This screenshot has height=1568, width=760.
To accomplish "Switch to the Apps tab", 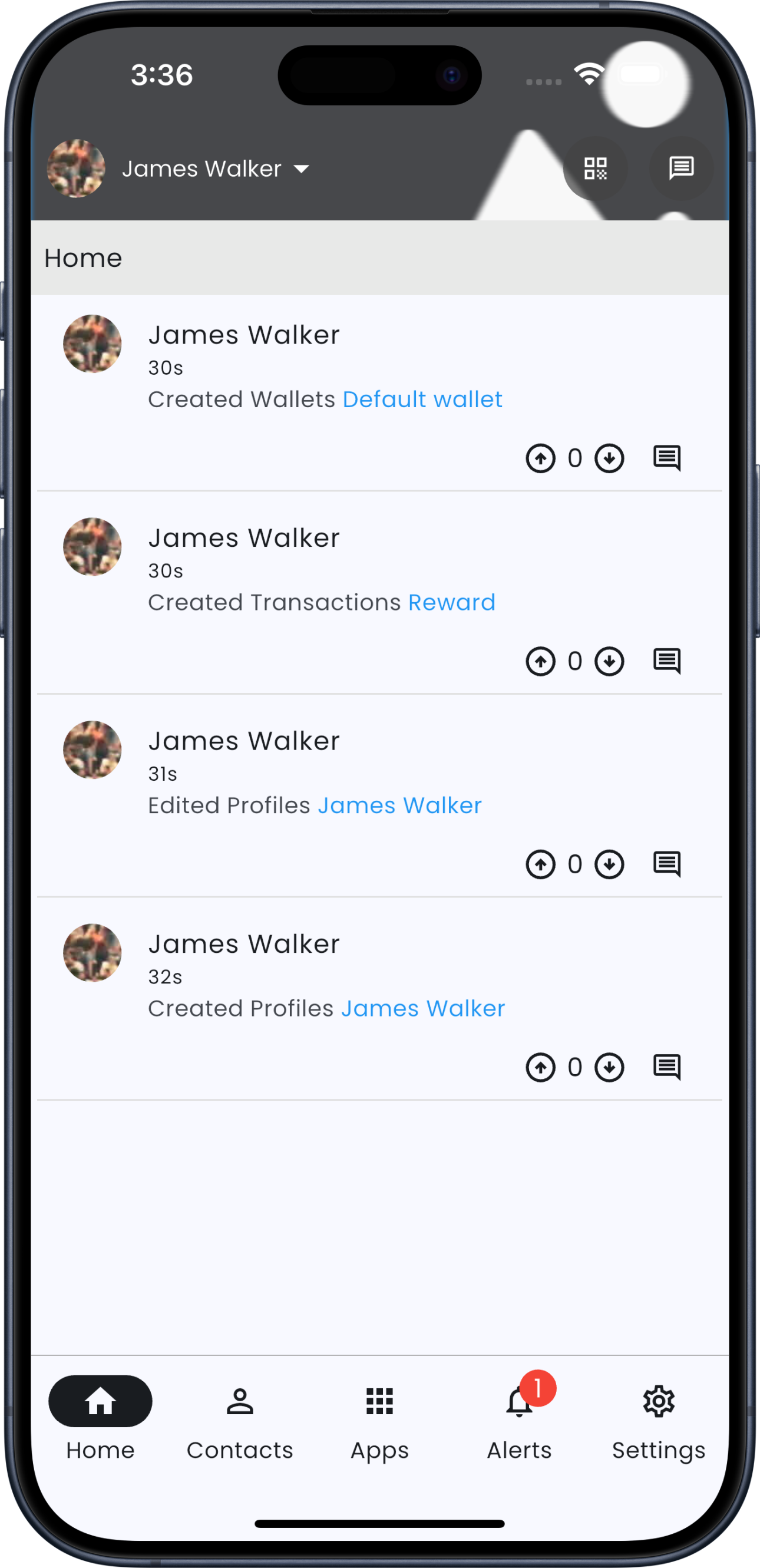I will [379, 1418].
